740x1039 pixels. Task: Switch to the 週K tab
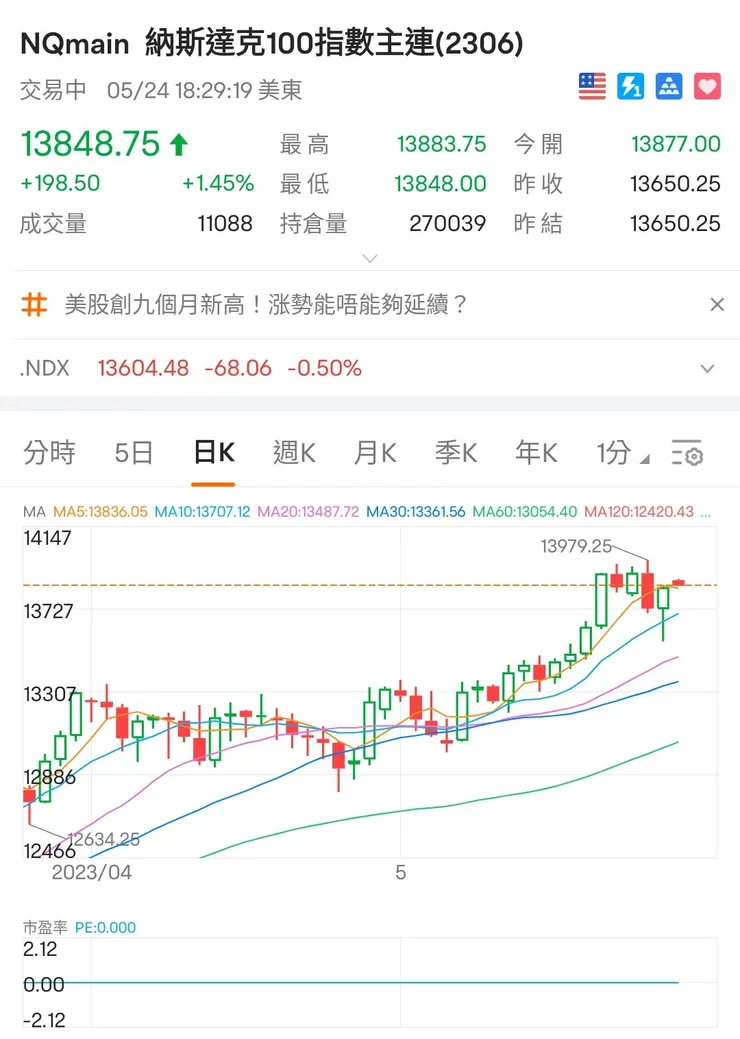[x=293, y=453]
